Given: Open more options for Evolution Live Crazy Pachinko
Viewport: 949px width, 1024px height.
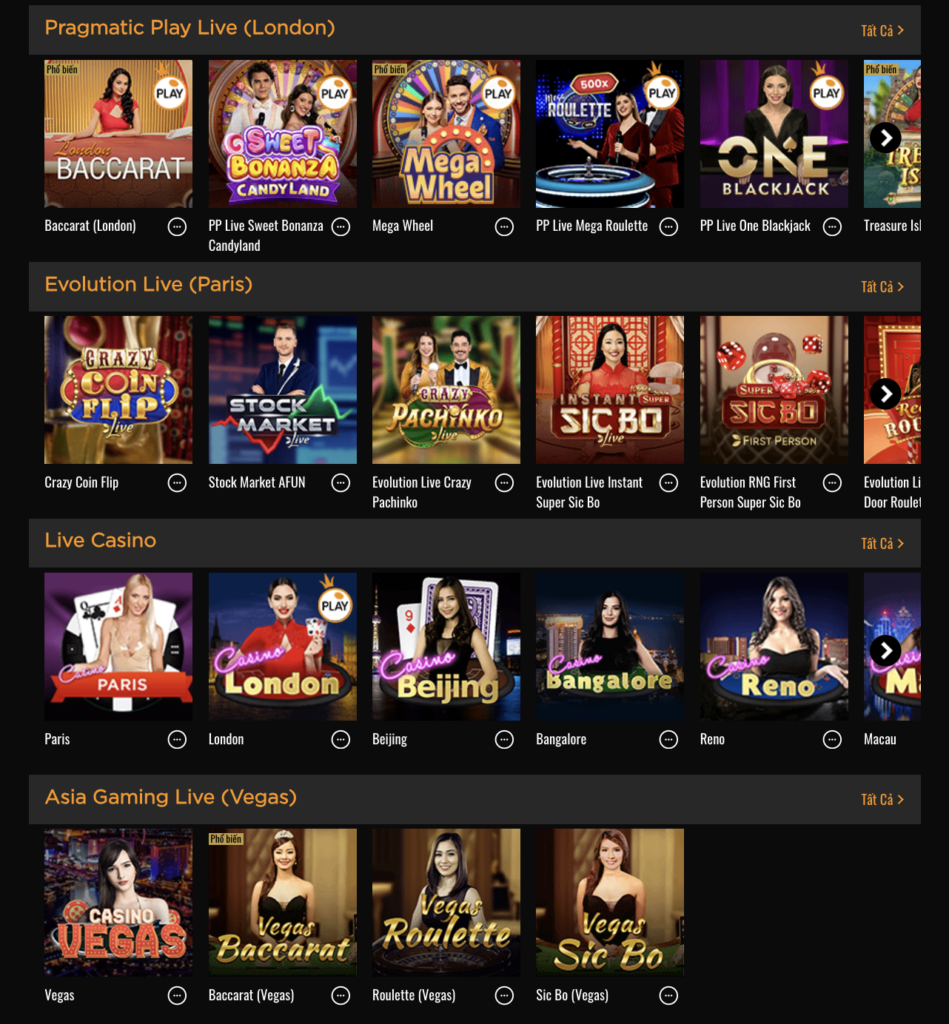Looking at the screenshot, I should pyautogui.click(x=505, y=484).
